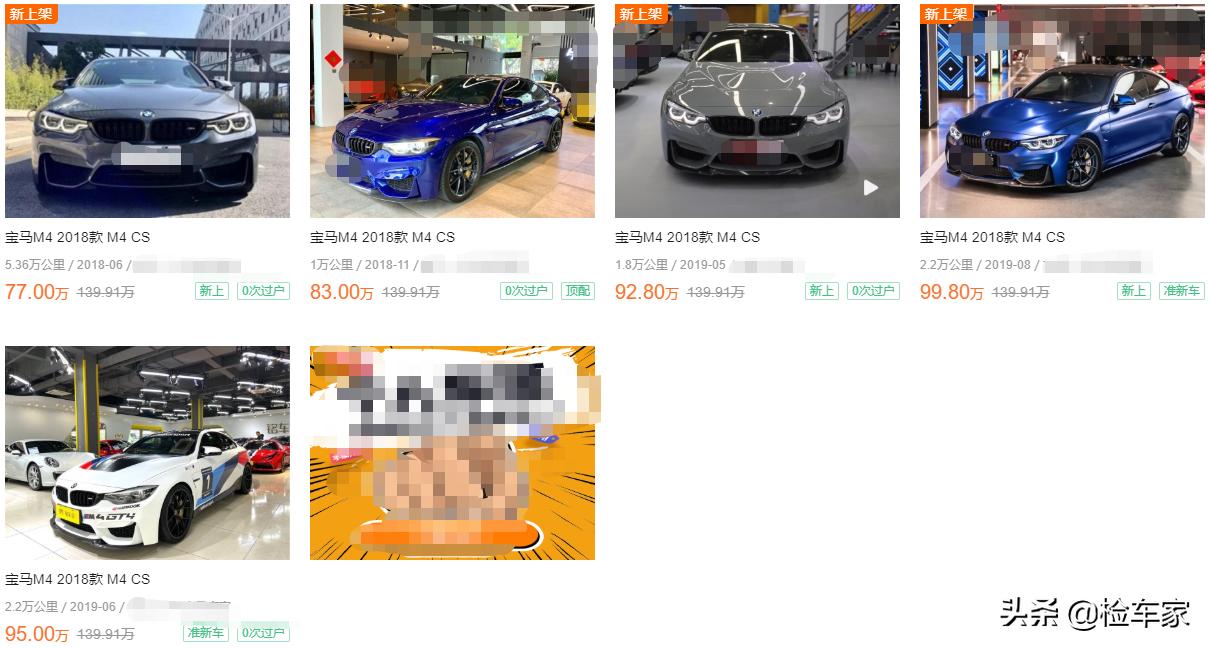
Task: View the blue M4 CS at 83.00万
Action: coord(452,111)
